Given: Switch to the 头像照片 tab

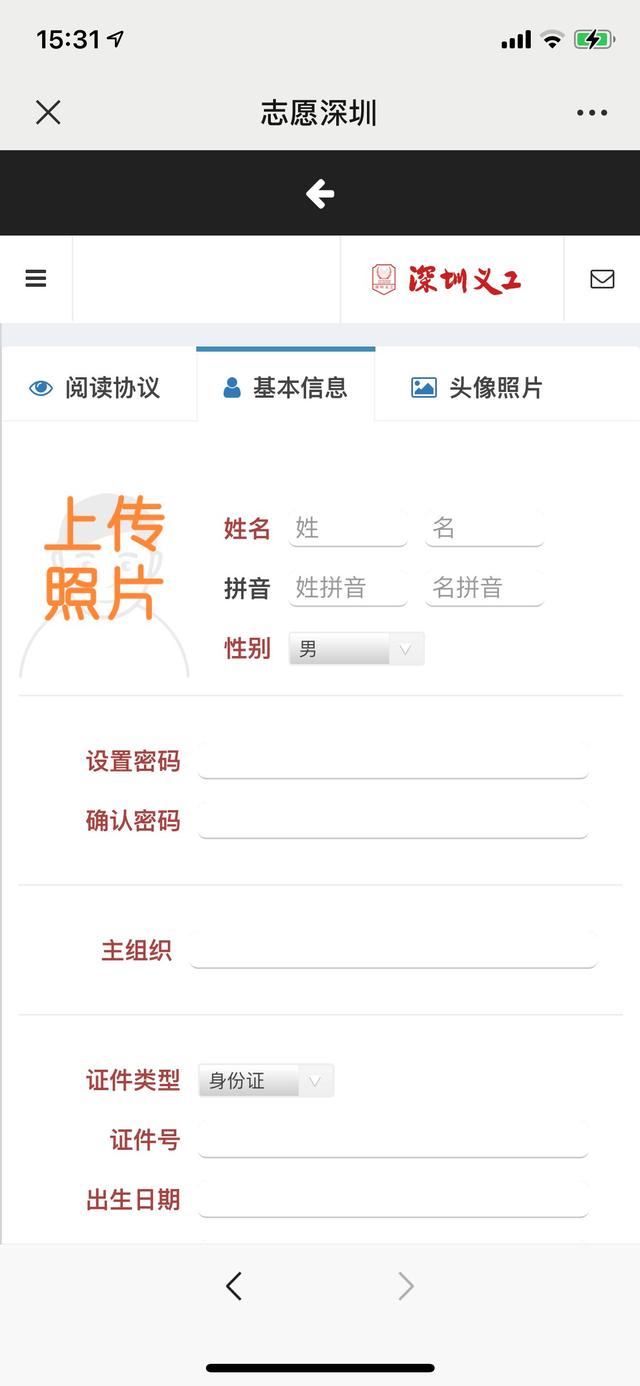Looking at the screenshot, I should click(x=476, y=388).
